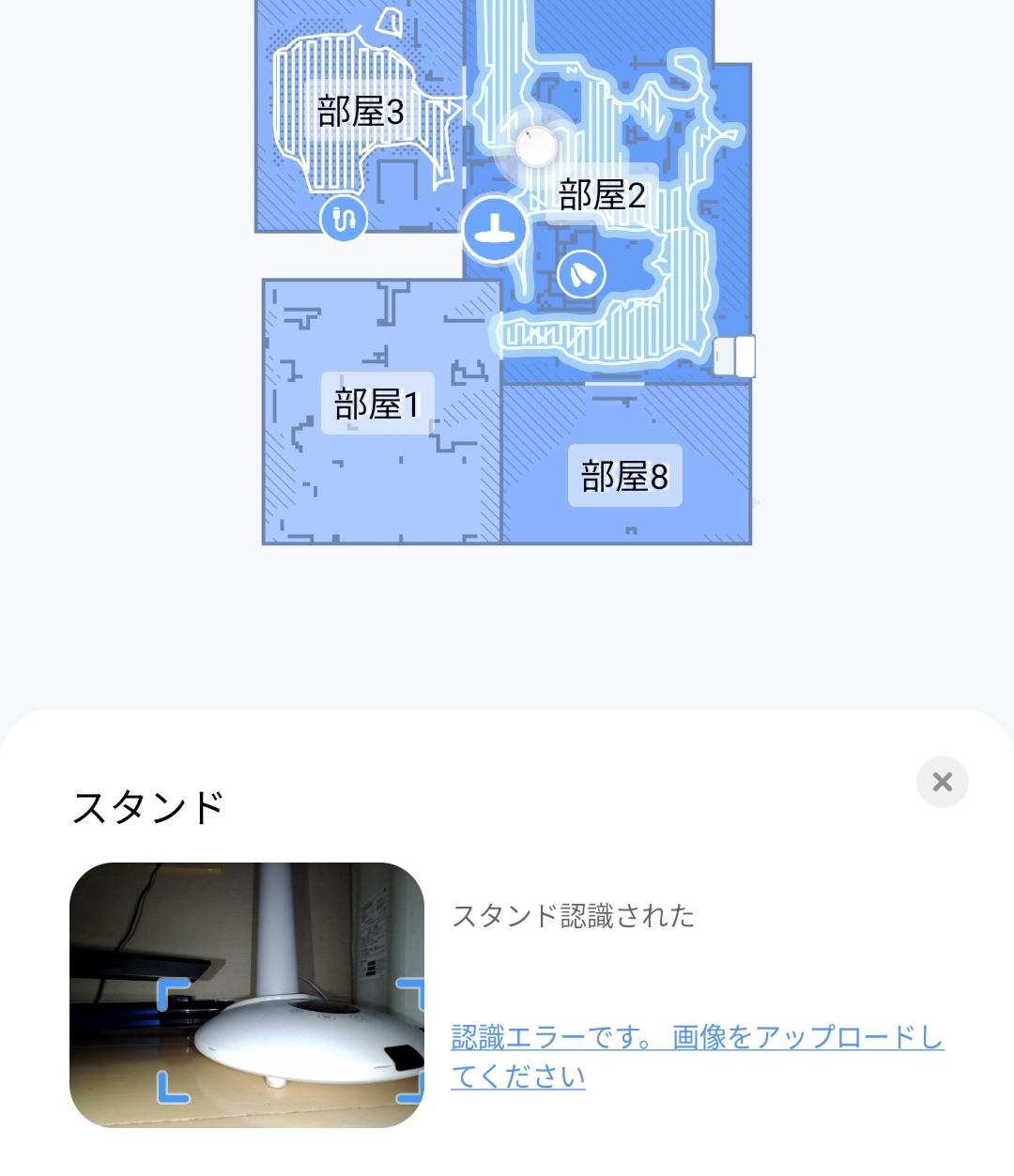This screenshot has width=1014, height=1176.
Task: Select 部屋8 on the map
Action: point(624,476)
